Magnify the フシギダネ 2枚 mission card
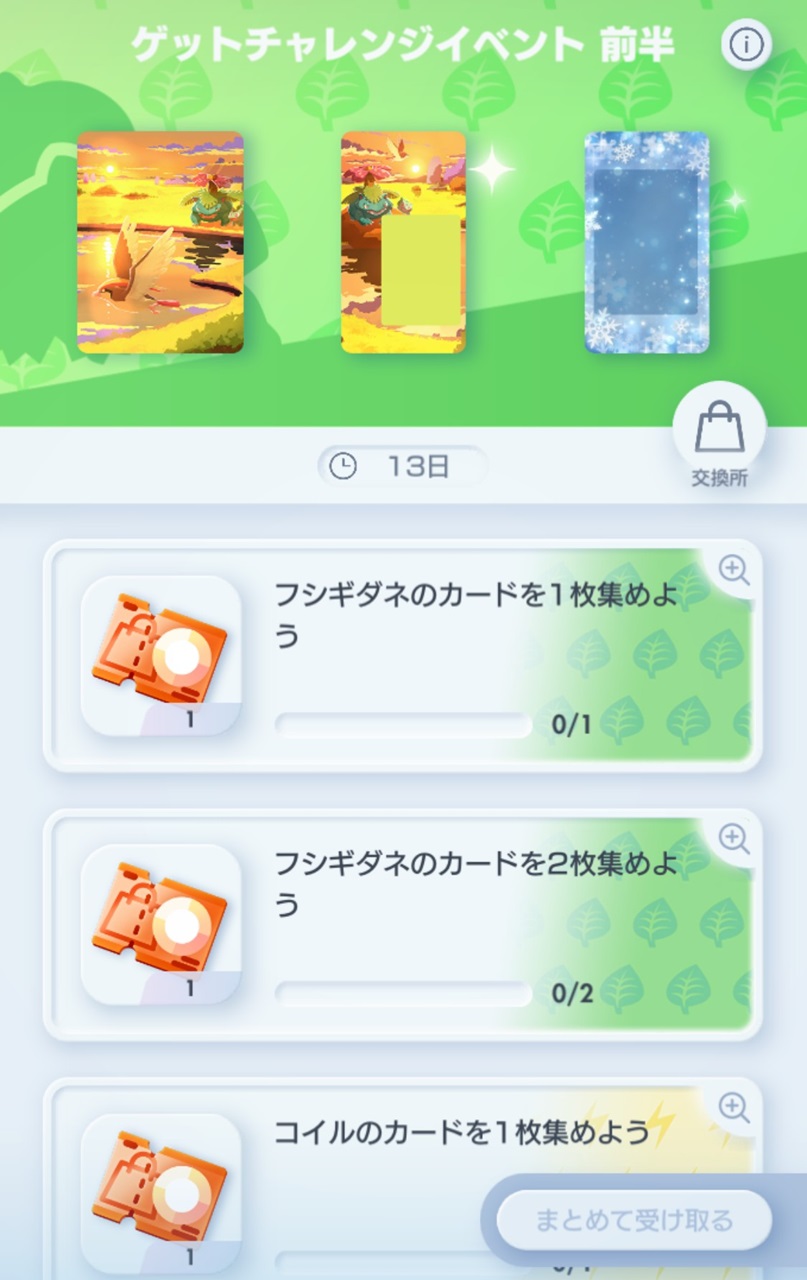The height and width of the screenshot is (1280, 807). pos(735,838)
